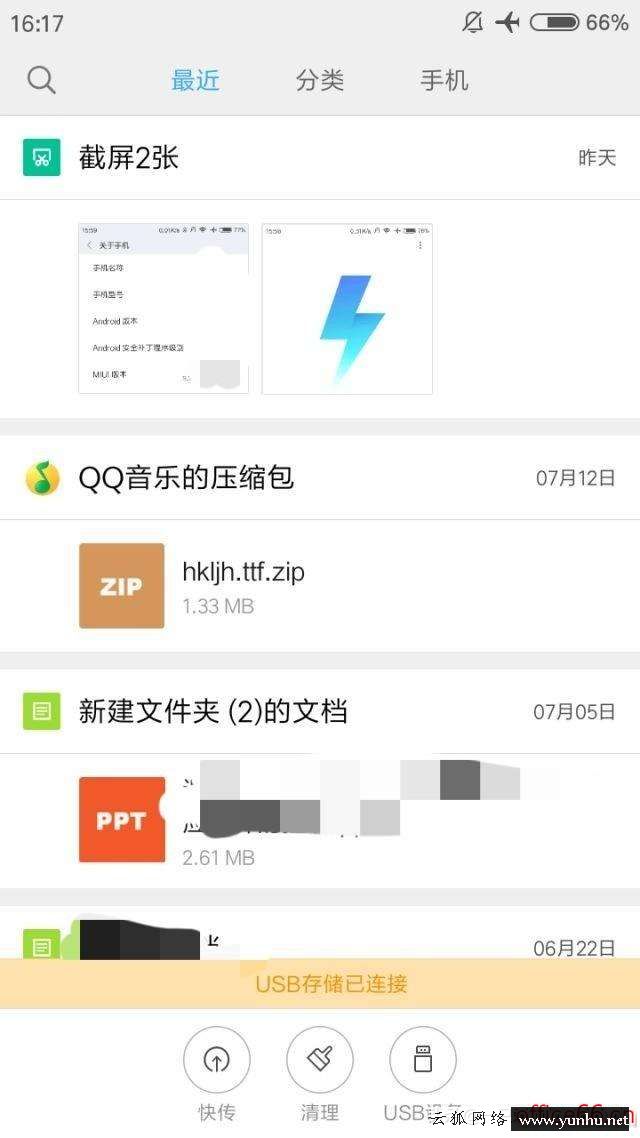Switch to the 手机 tab

[x=444, y=81]
